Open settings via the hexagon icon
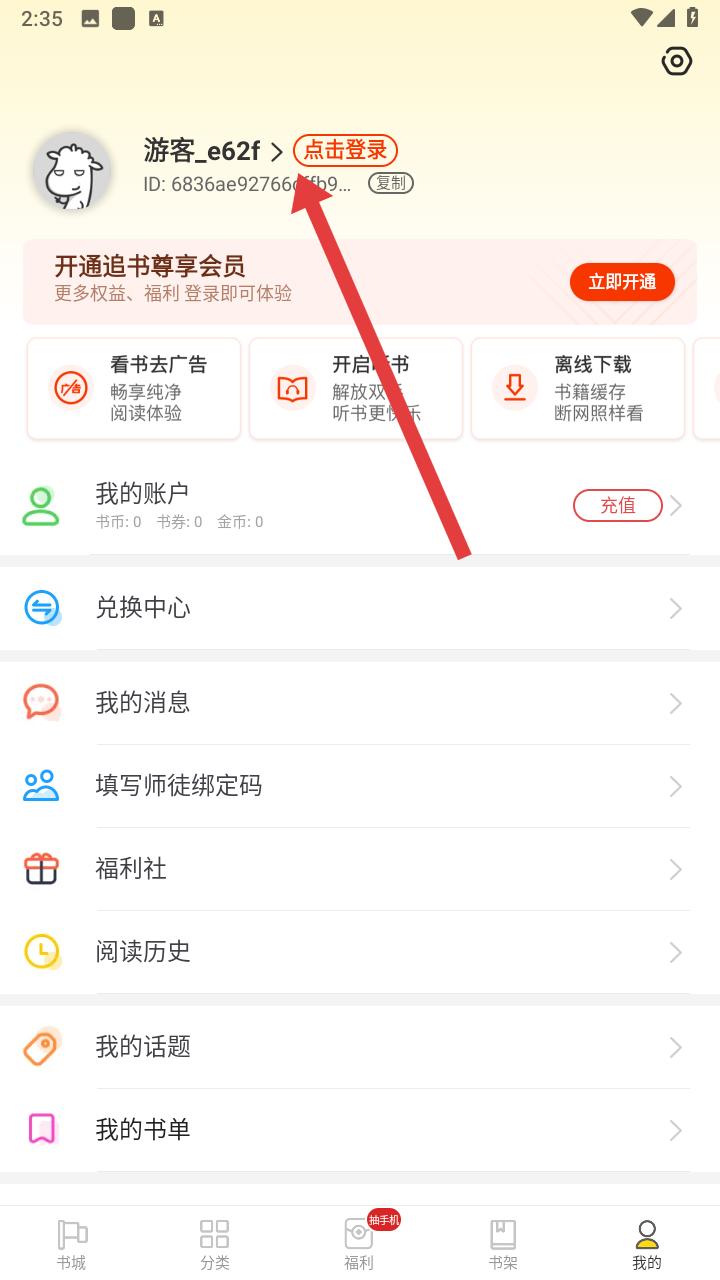 point(677,61)
